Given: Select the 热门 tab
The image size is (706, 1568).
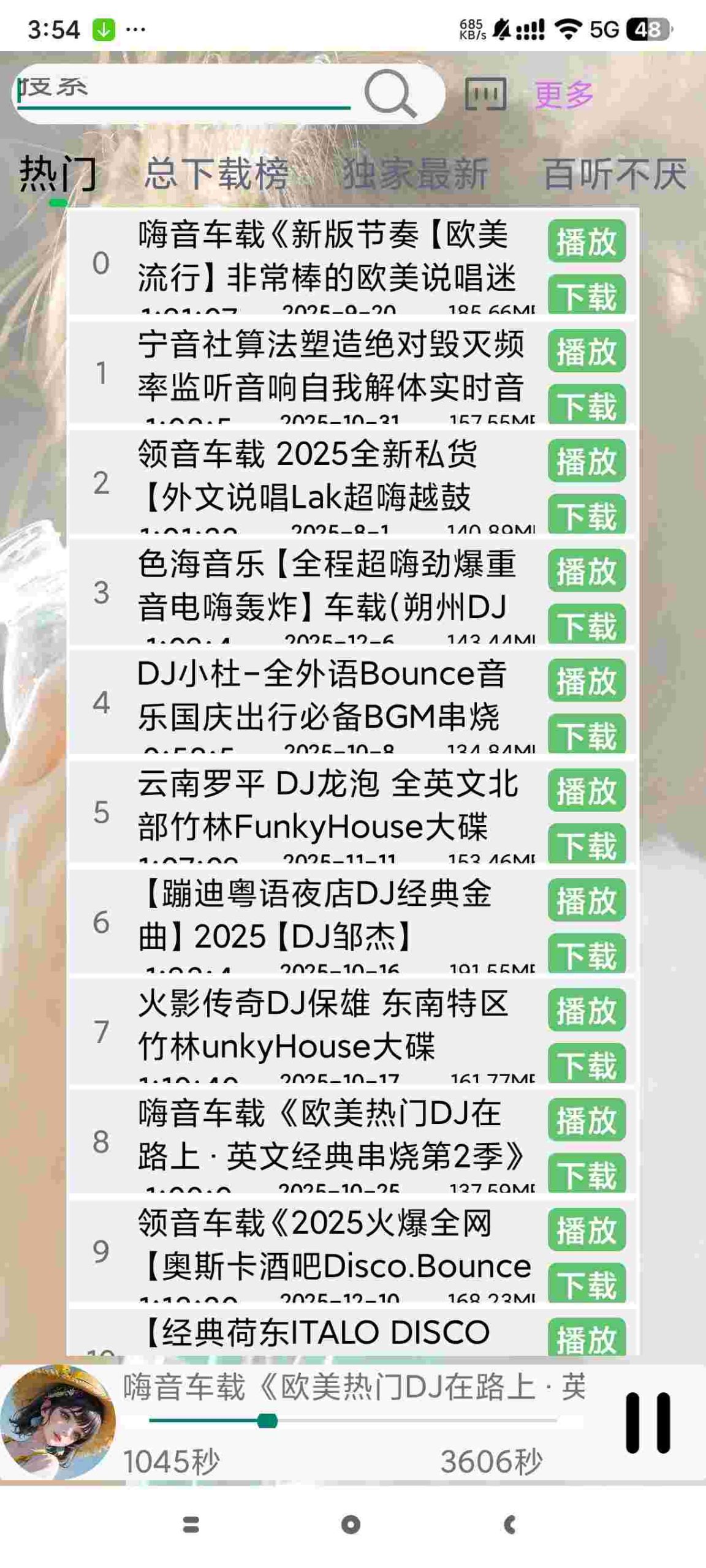Looking at the screenshot, I should point(58,173).
